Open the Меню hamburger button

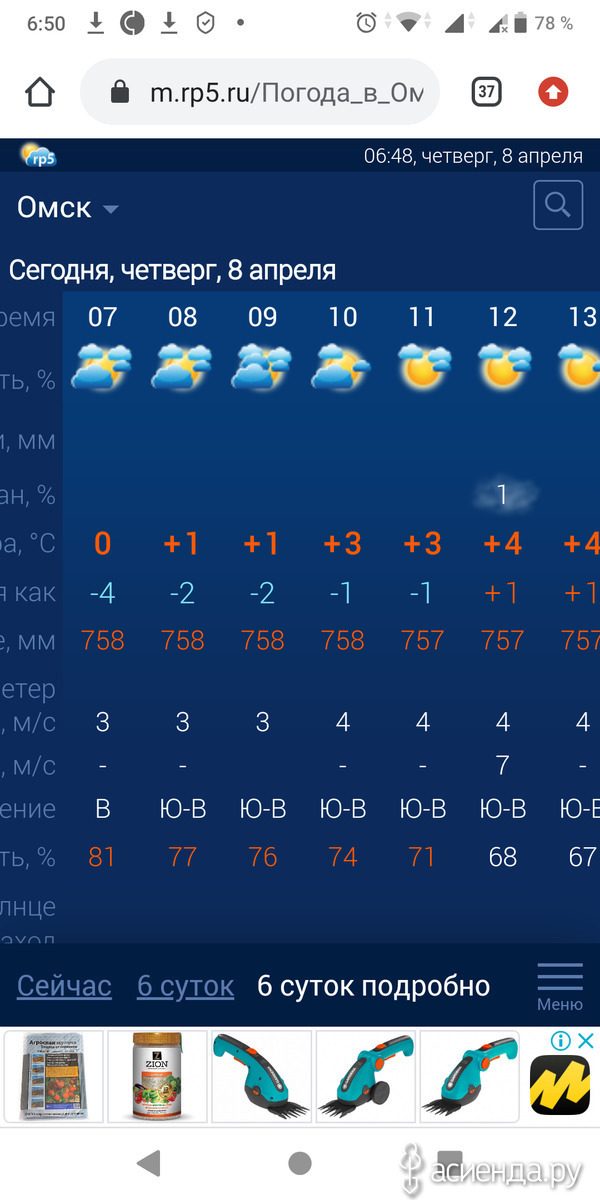pyautogui.click(x=560, y=987)
